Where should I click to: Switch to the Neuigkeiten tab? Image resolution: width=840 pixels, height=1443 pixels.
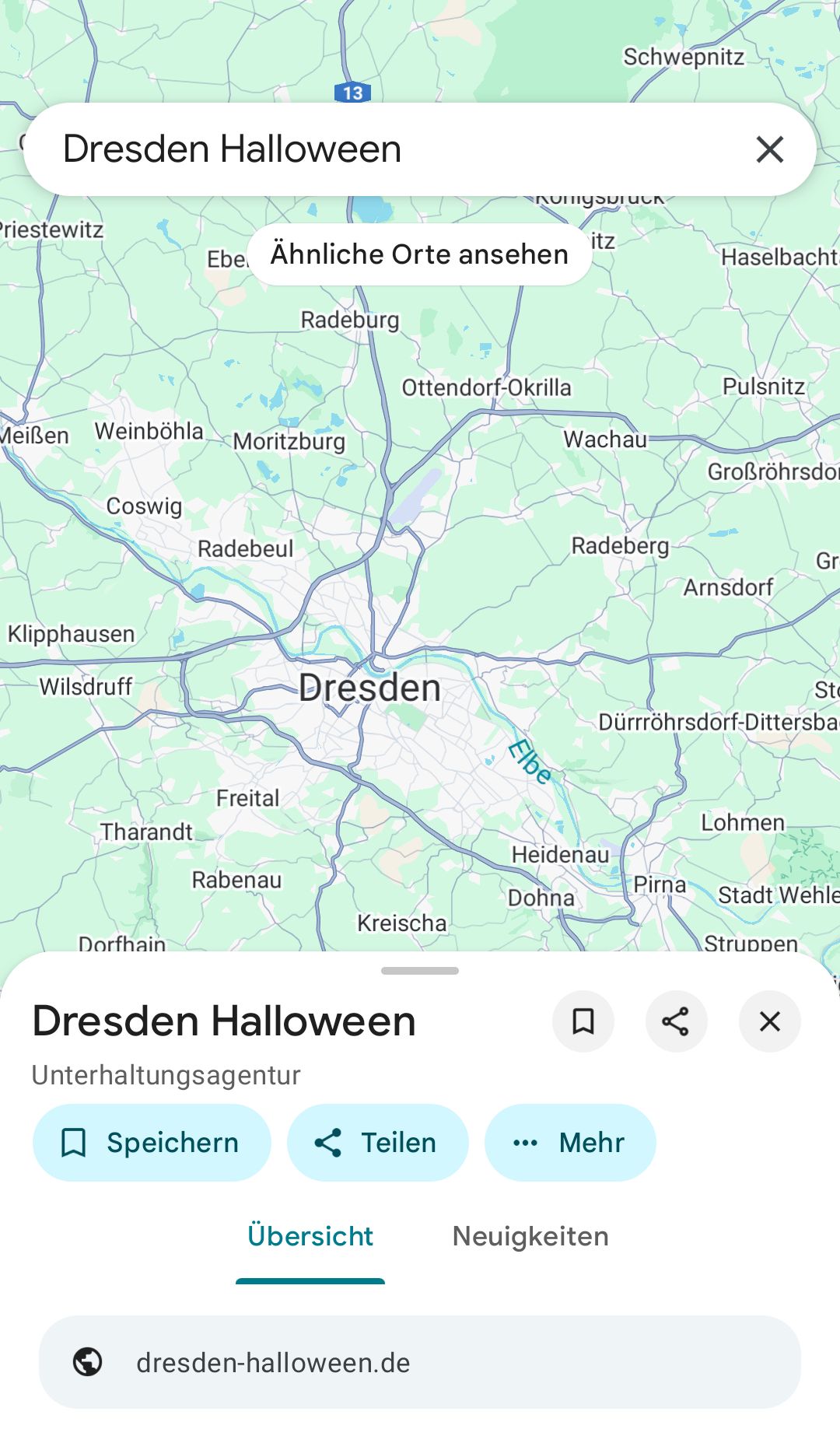click(530, 1236)
